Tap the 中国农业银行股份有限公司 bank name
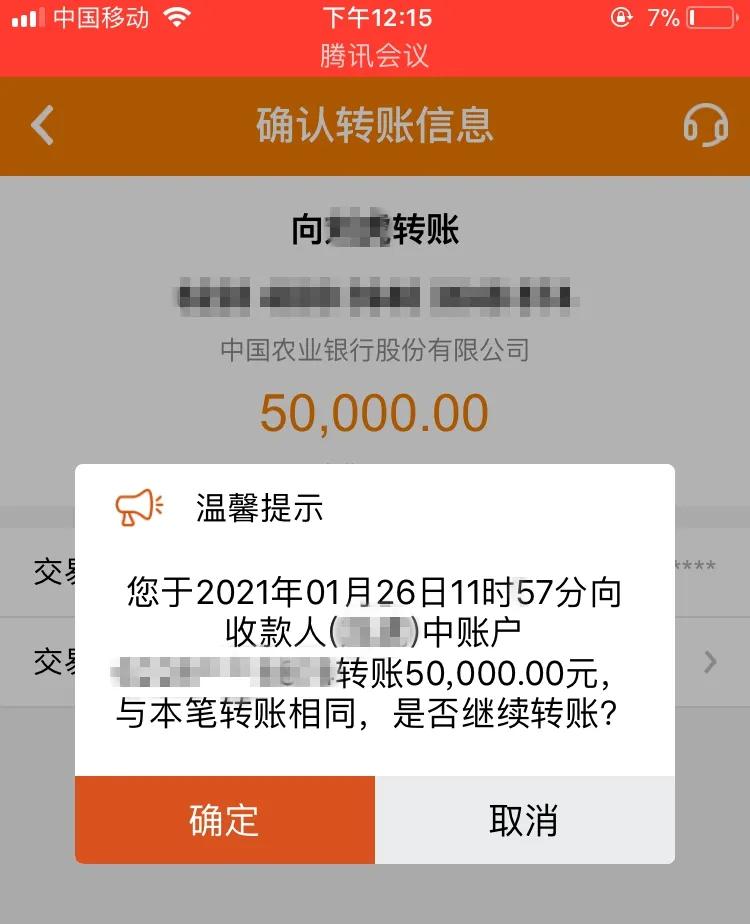The height and width of the screenshot is (924, 750). pos(375,352)
